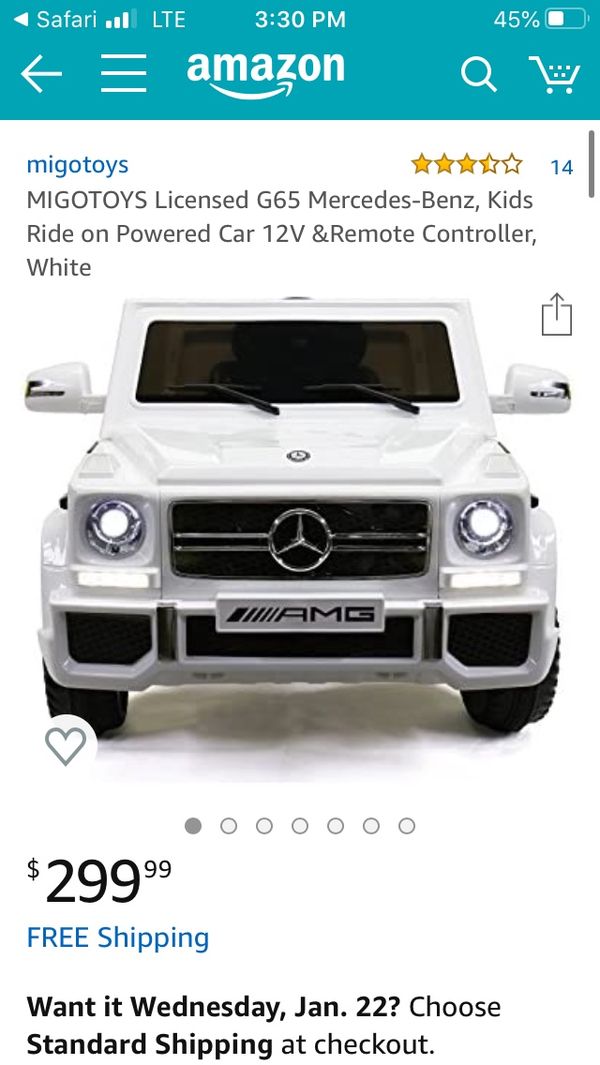600x1065 pixels.
Task: Open the white Mercedes product image
Action: (298, 530)
